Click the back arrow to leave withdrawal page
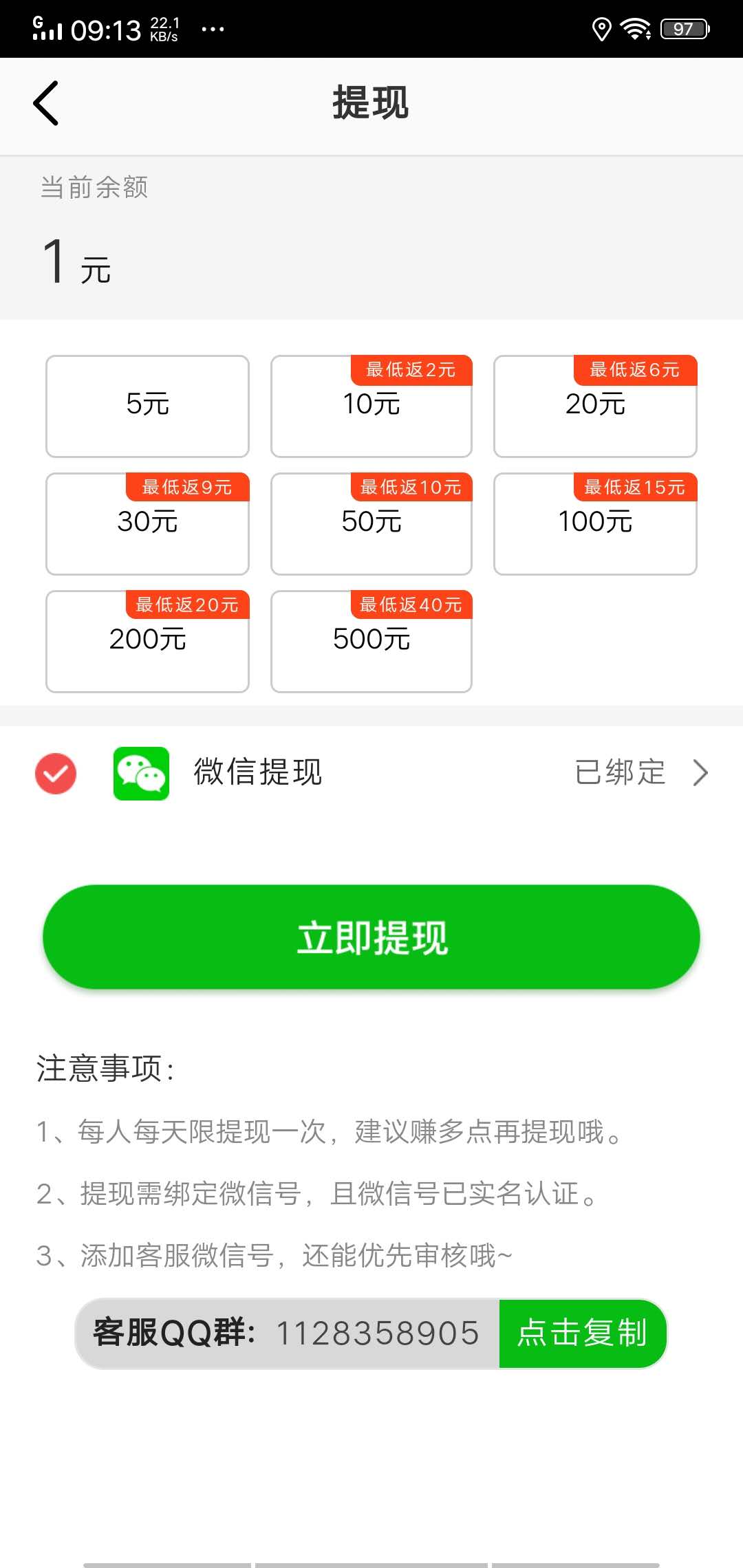 pyautogui.click(x=46, y=105)
